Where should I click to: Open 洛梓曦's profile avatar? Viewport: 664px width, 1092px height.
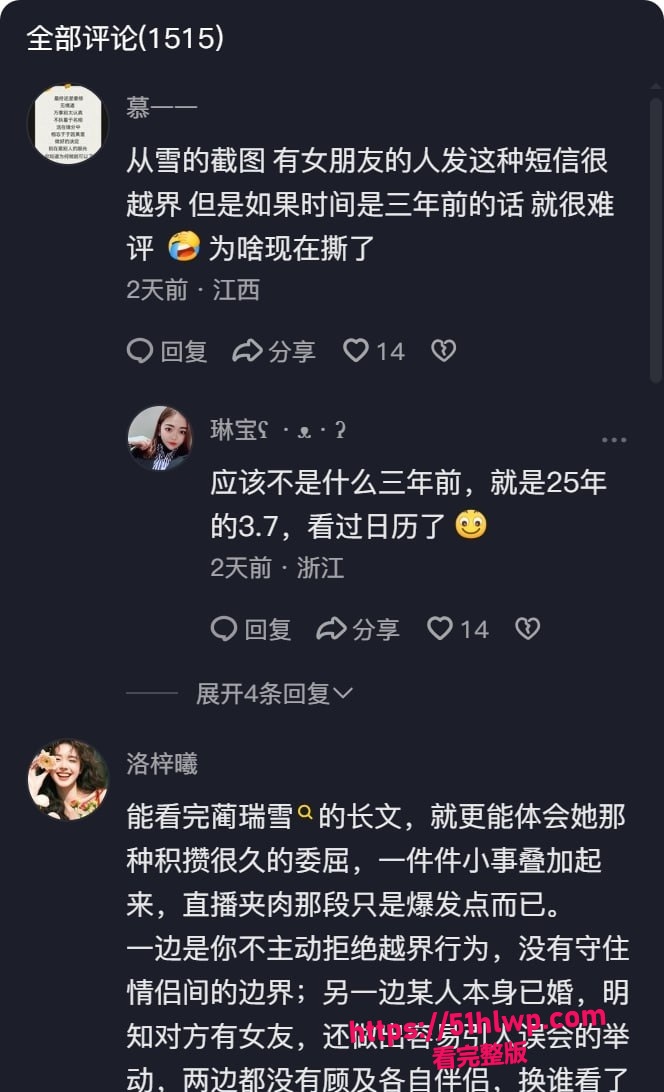click(68, 779)
